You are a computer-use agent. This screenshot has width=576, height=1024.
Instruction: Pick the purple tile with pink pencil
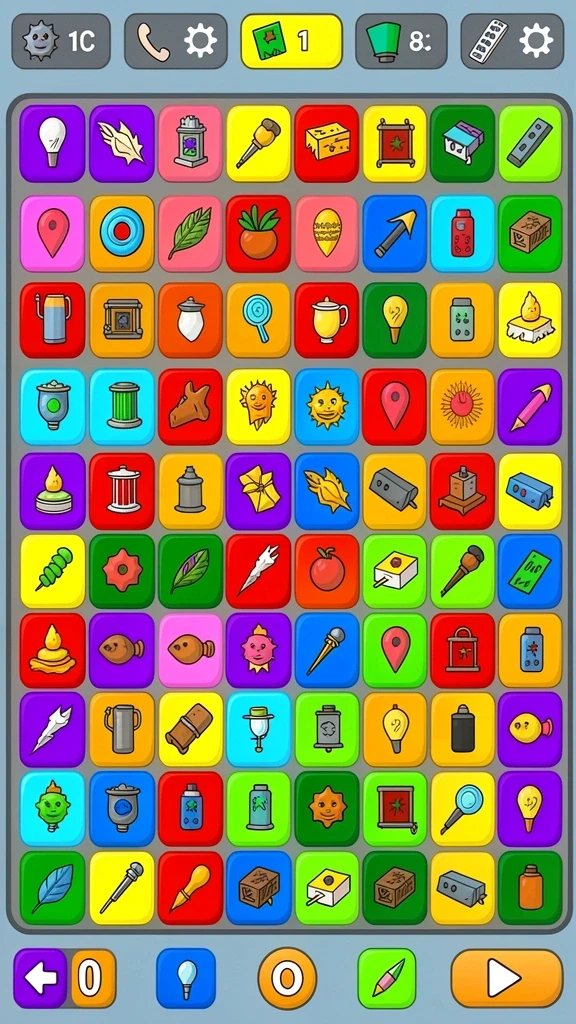530,407
